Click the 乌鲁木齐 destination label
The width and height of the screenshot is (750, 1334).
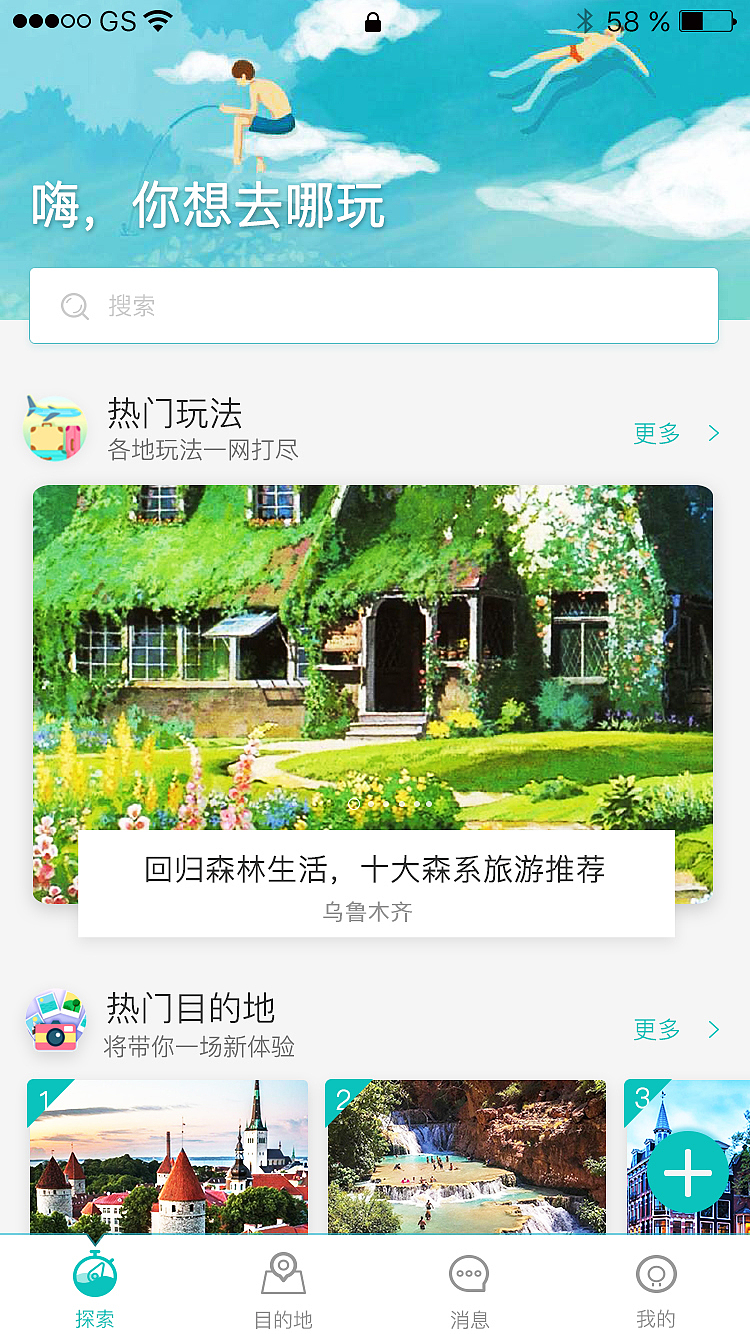374,914
